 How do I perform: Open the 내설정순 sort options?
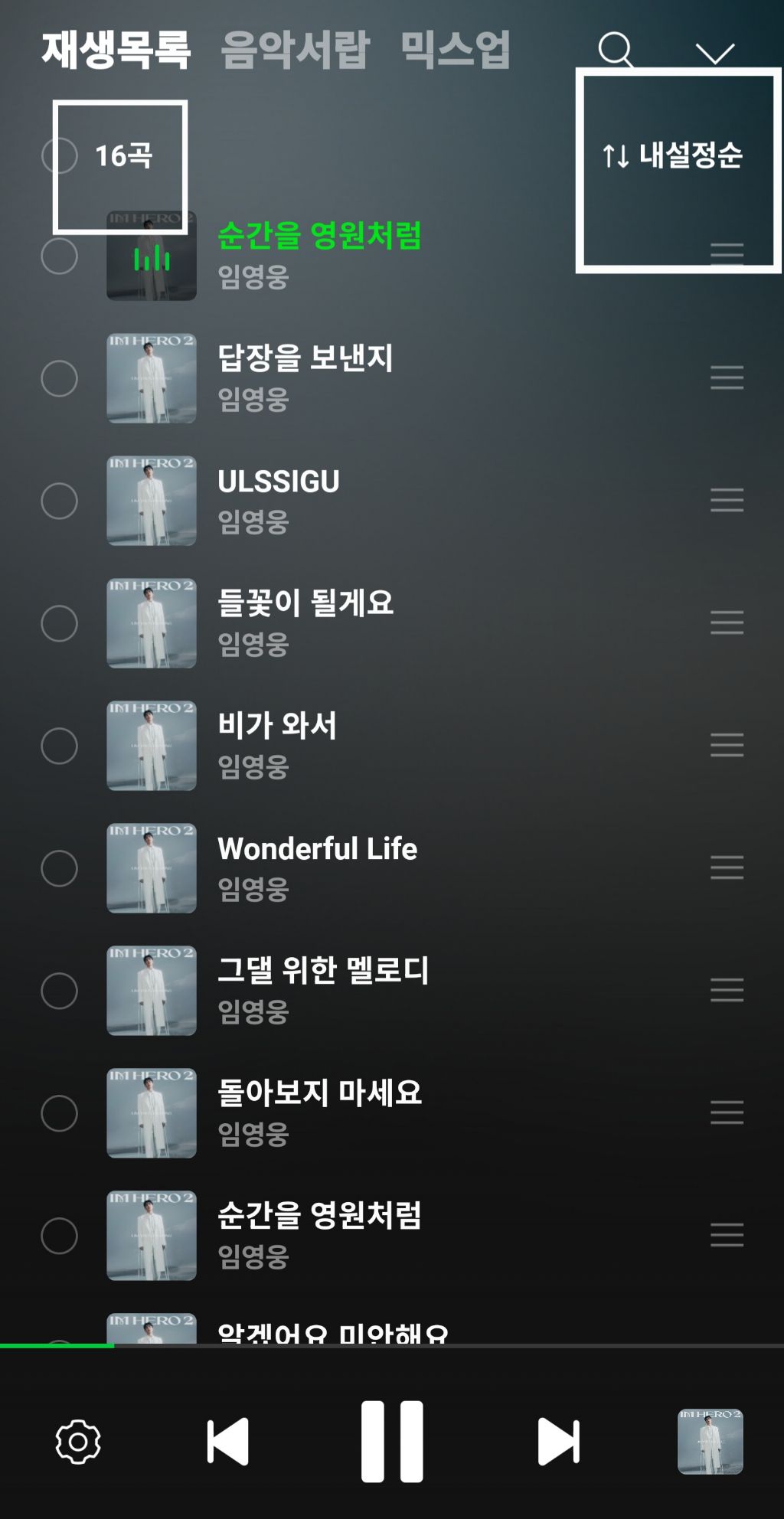click(x=672, y=155)
